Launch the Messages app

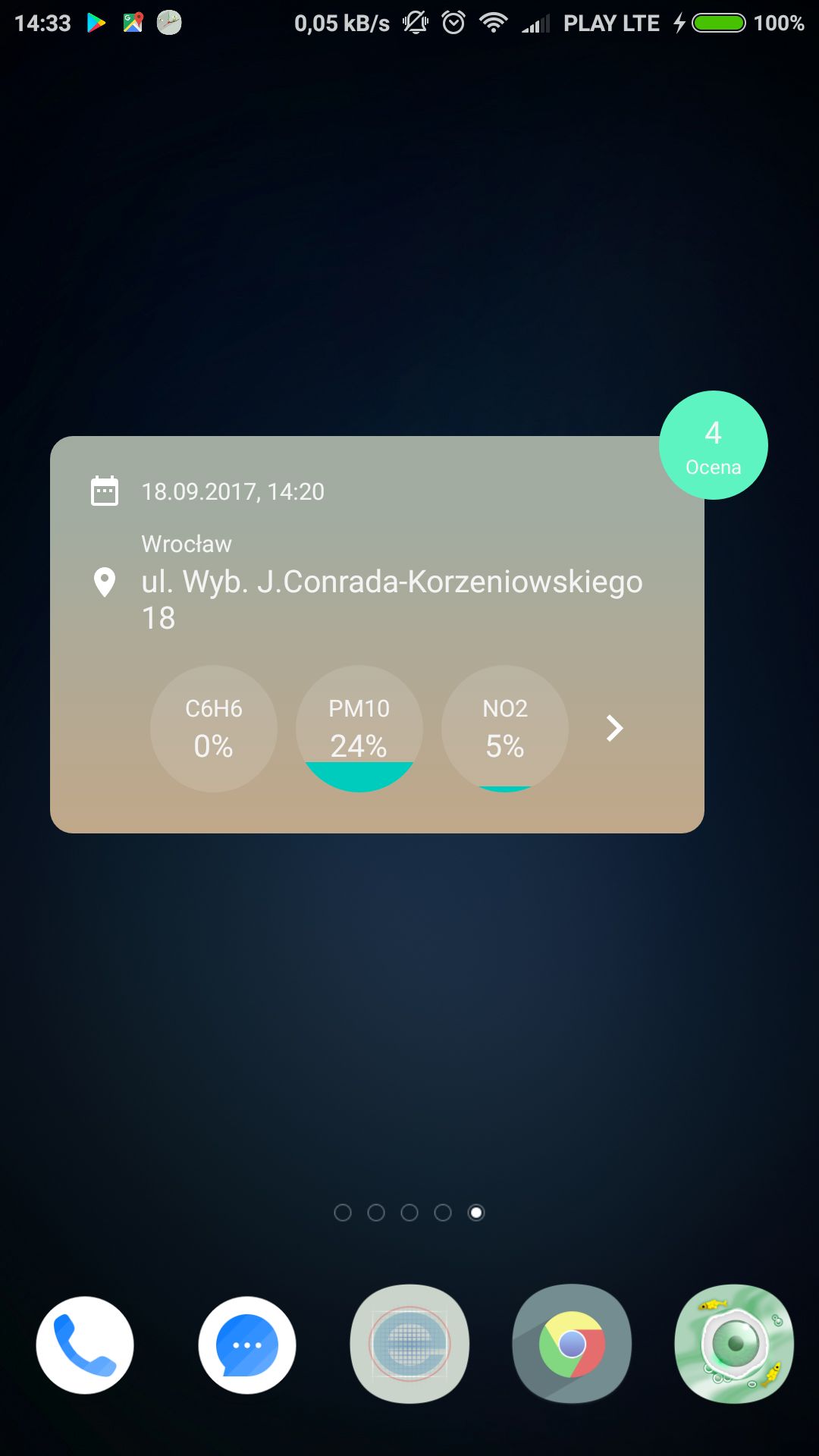[x=247, y=1345]
